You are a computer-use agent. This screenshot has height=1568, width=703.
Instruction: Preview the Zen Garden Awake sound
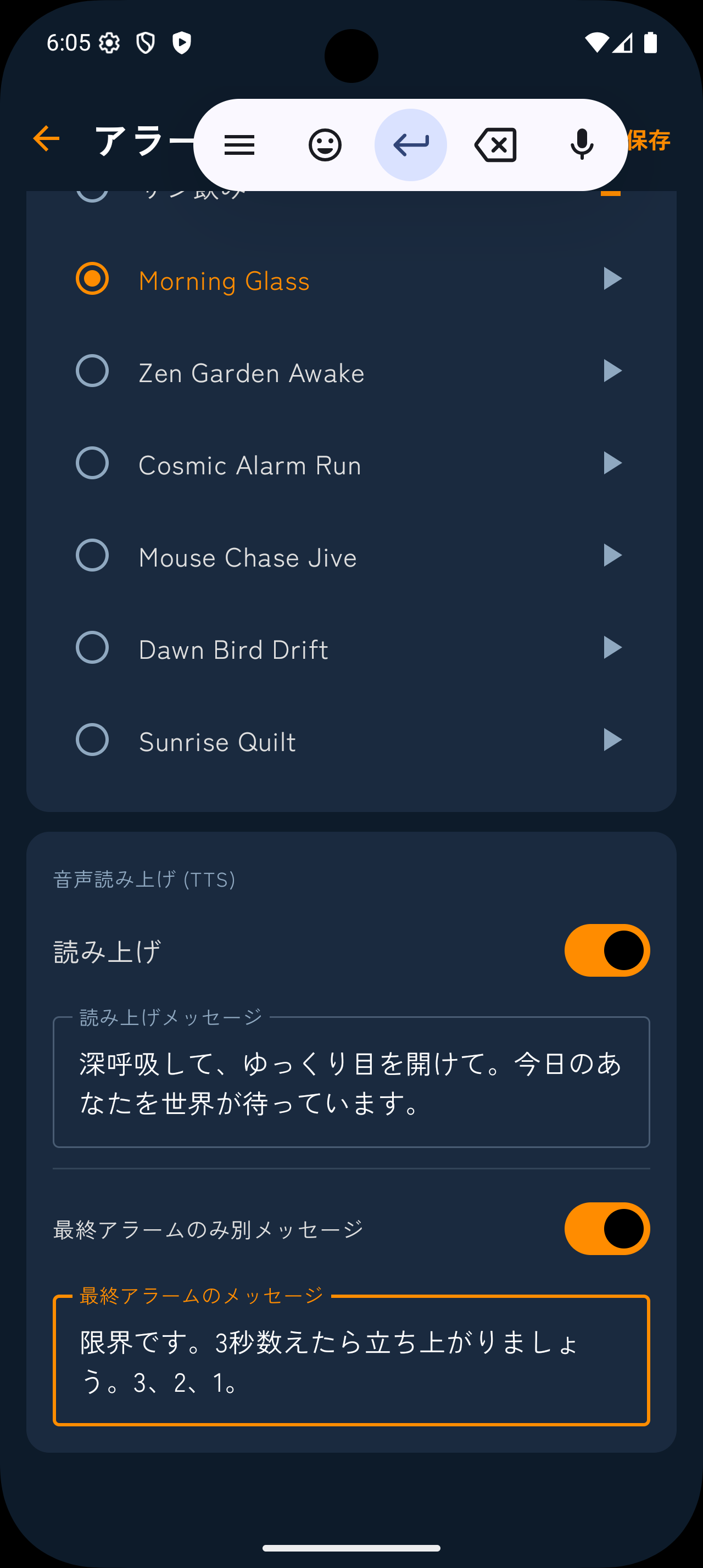(612, 371)
